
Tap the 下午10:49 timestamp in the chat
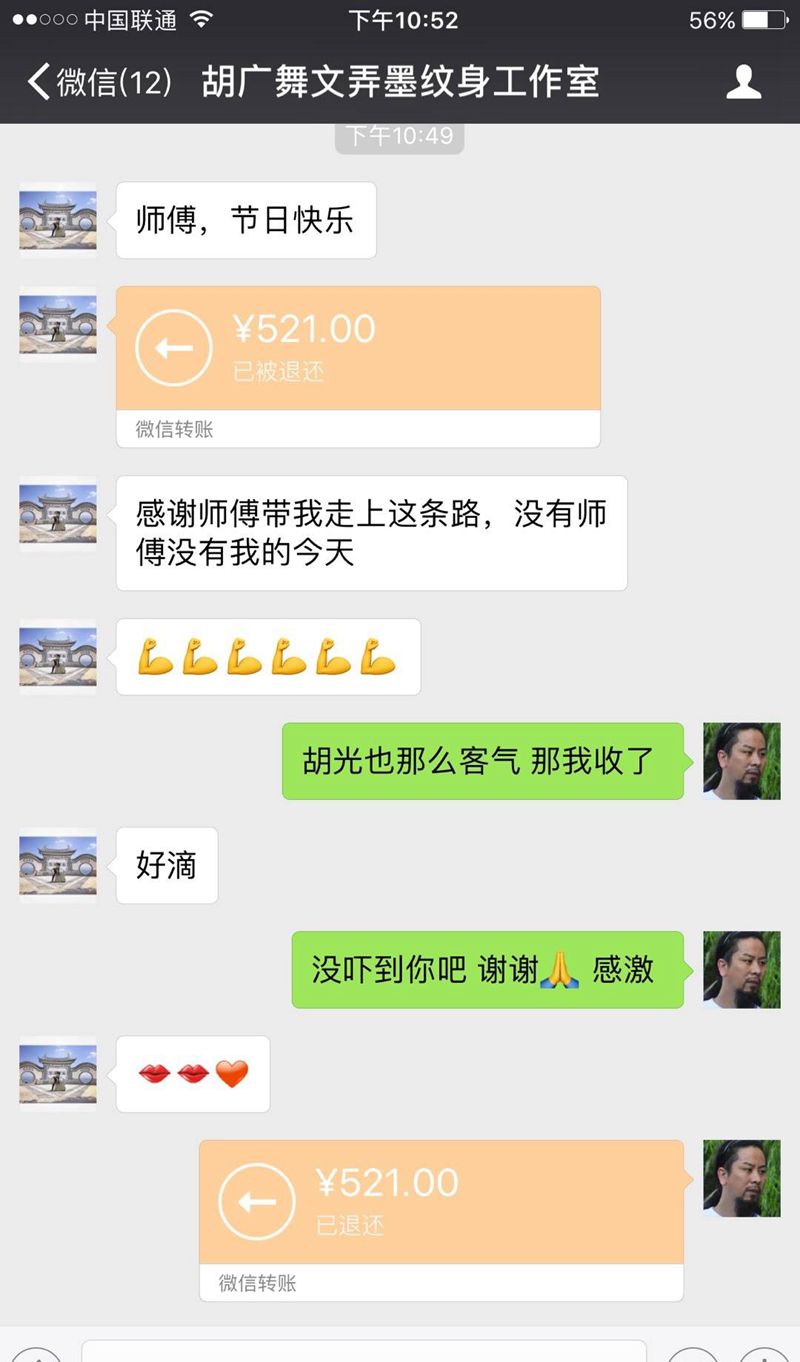[399, 136]
